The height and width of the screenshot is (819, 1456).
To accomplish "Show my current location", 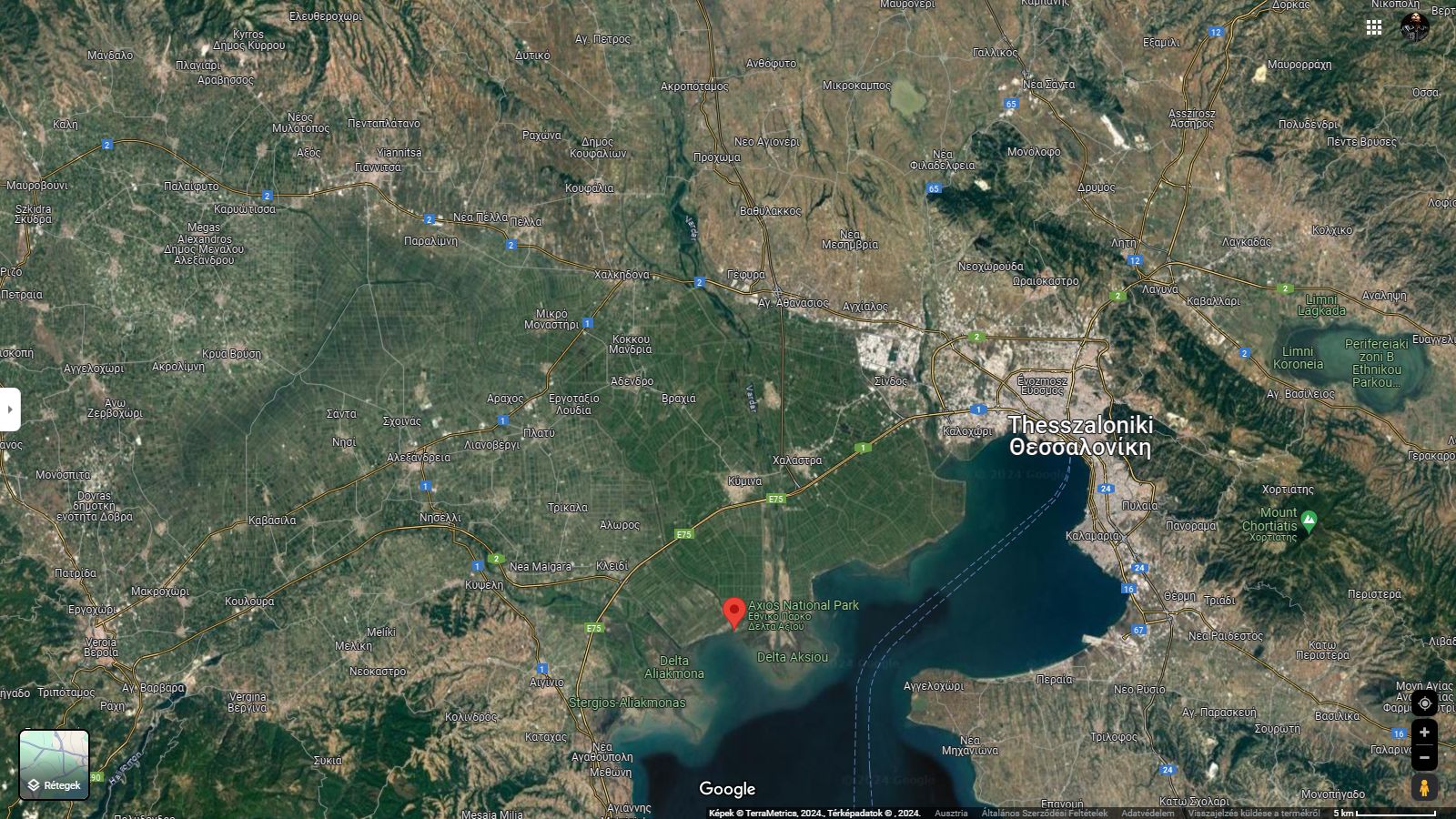I will 1424,703.
